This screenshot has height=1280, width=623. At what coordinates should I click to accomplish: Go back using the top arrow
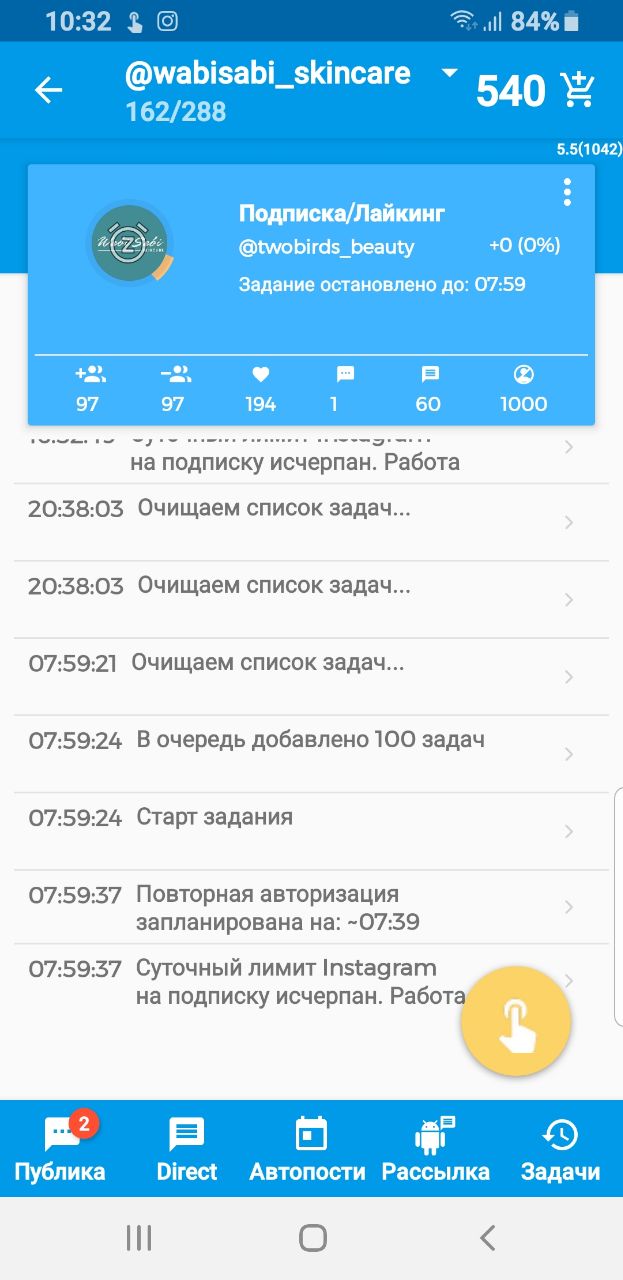(48, 90)
